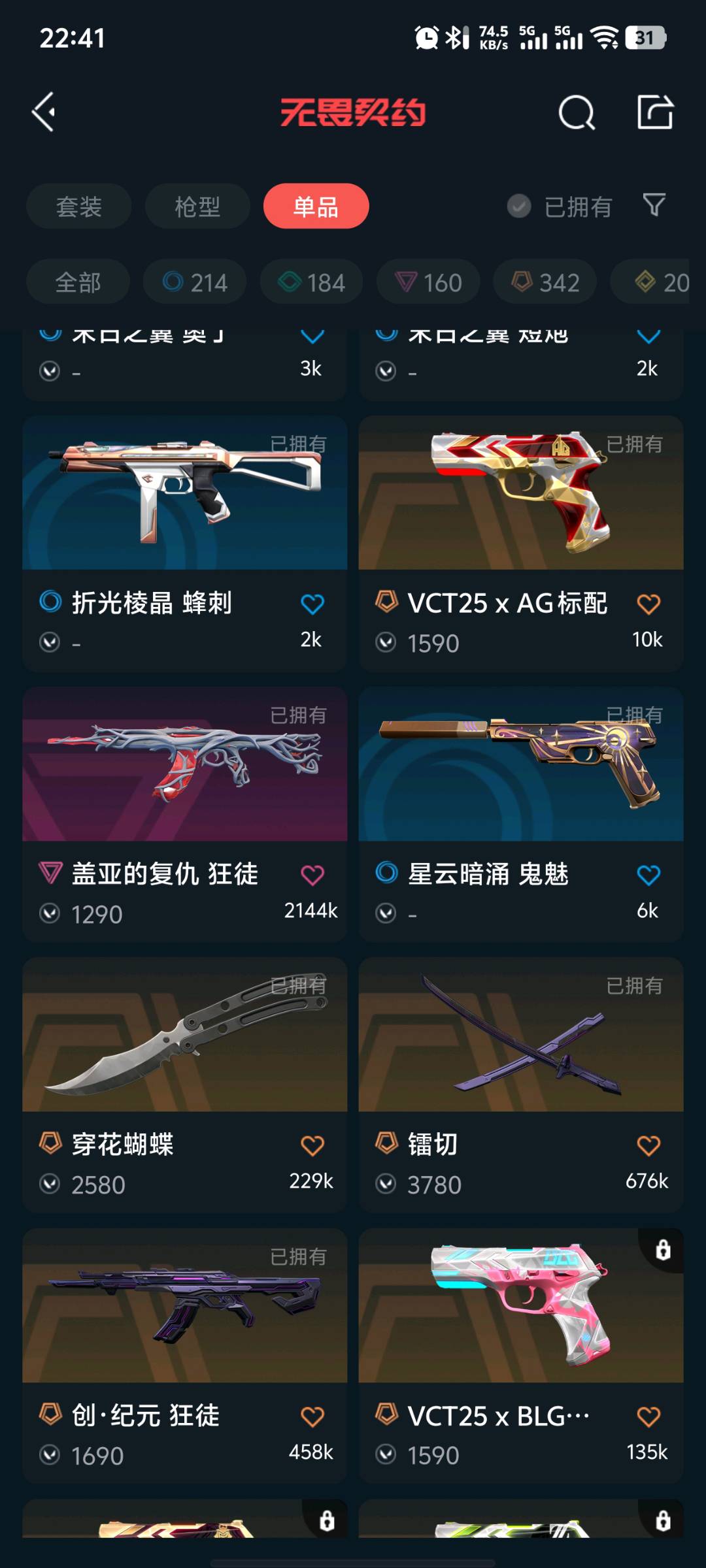Switch to the 枪型 tab
The width and height of the screenshot is (706, 1568).
(197, 206)
